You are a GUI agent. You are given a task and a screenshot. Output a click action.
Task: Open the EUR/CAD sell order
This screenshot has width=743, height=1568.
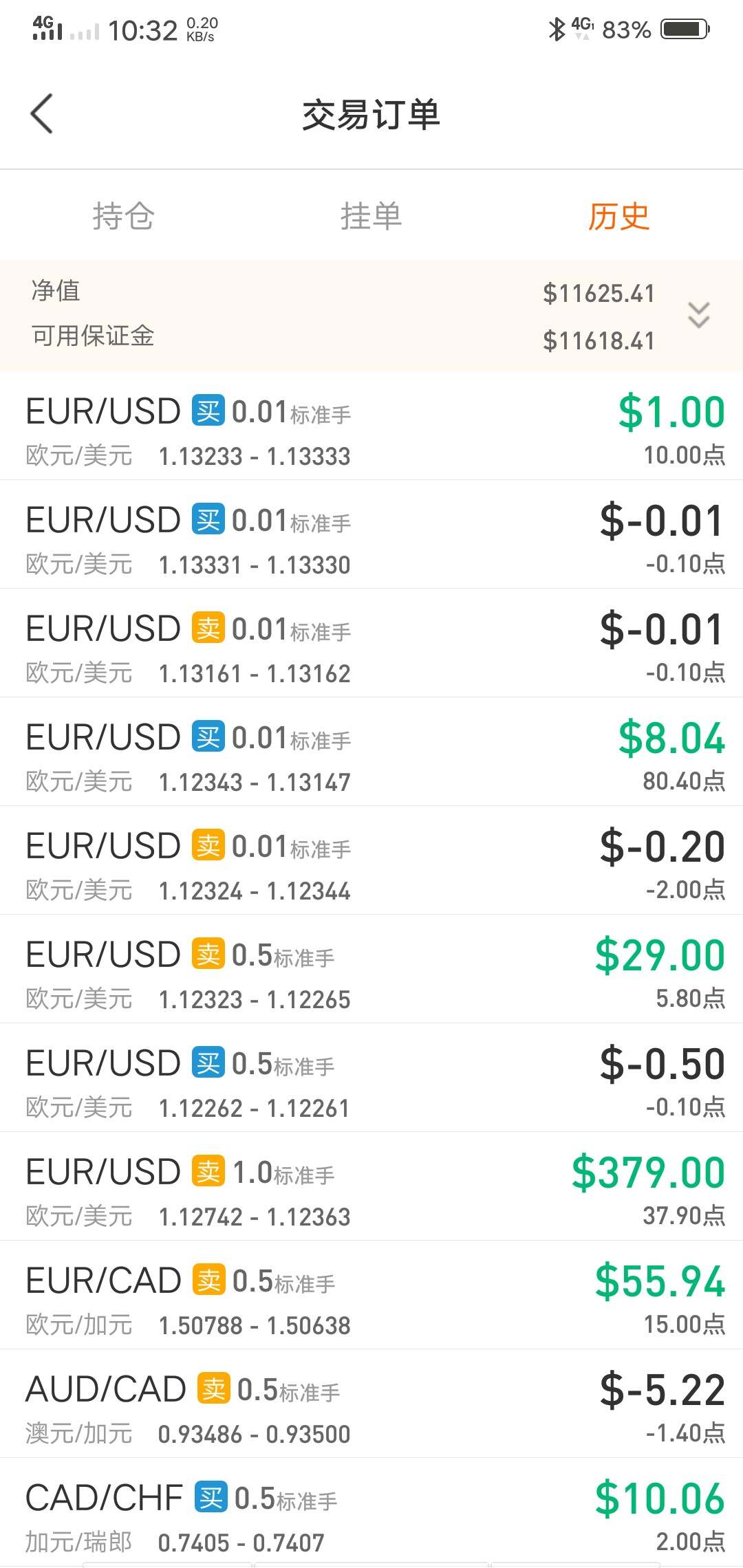371,1295
